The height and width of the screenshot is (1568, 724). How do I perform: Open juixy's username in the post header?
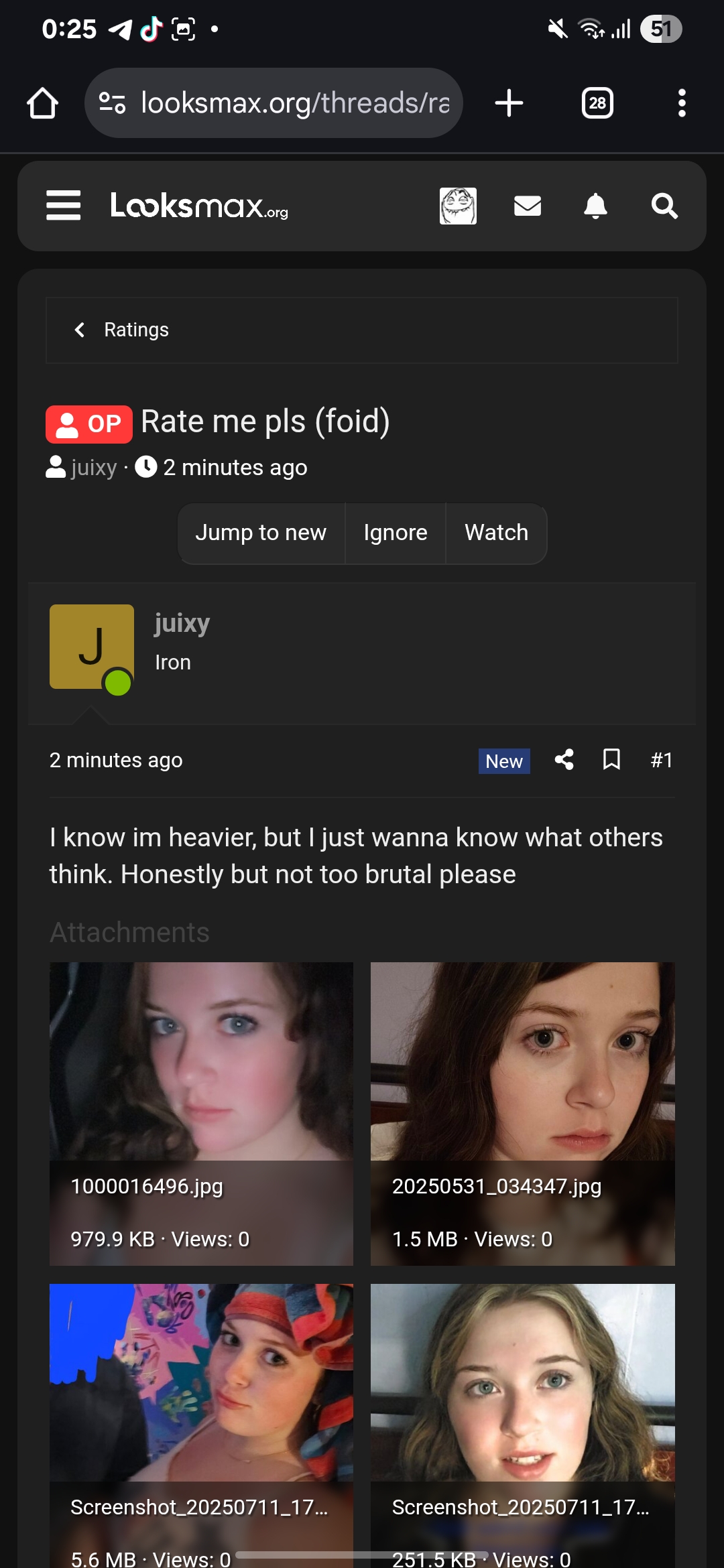pos(182,623)
